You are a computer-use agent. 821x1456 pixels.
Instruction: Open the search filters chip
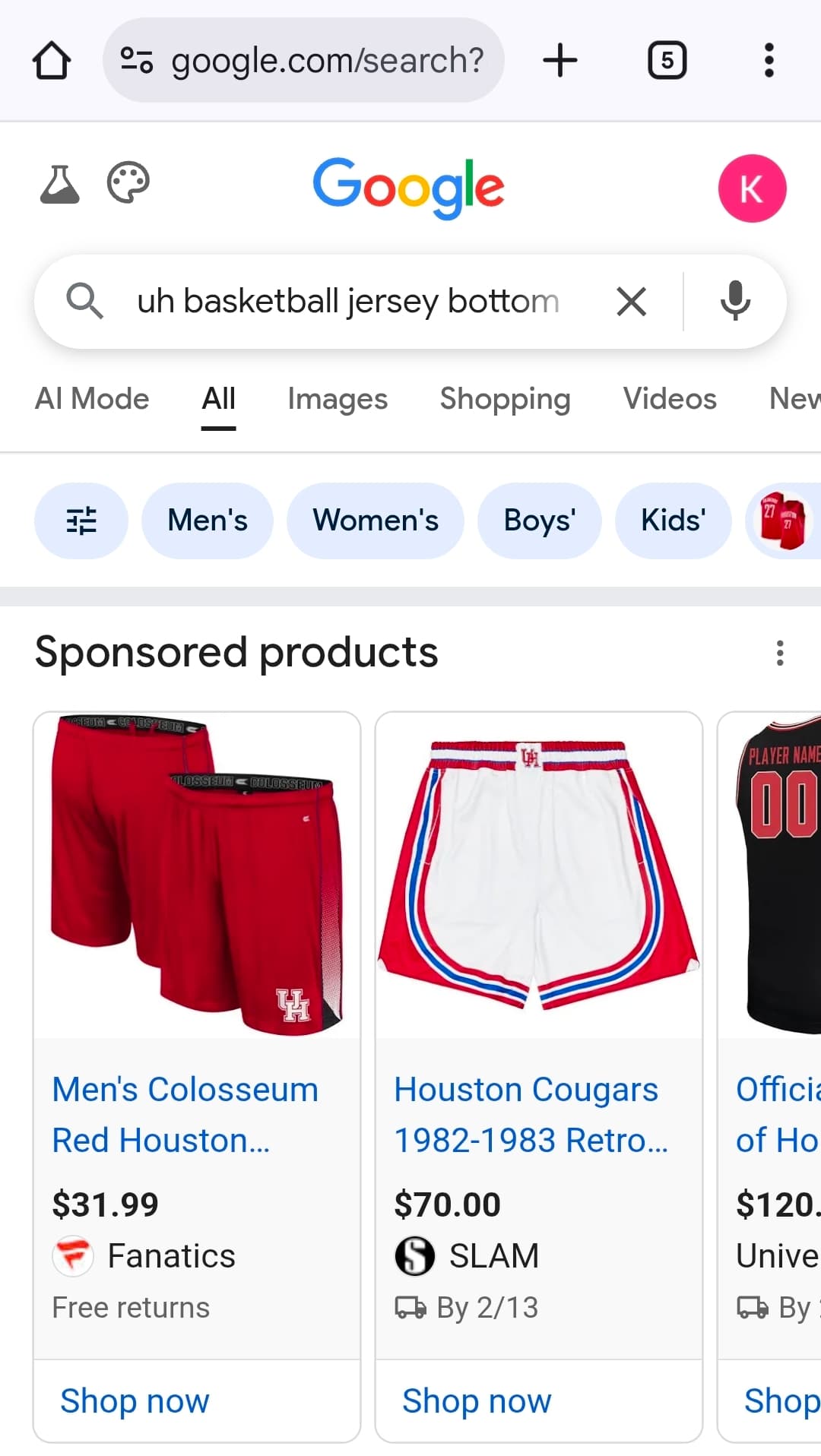point(81,521)
